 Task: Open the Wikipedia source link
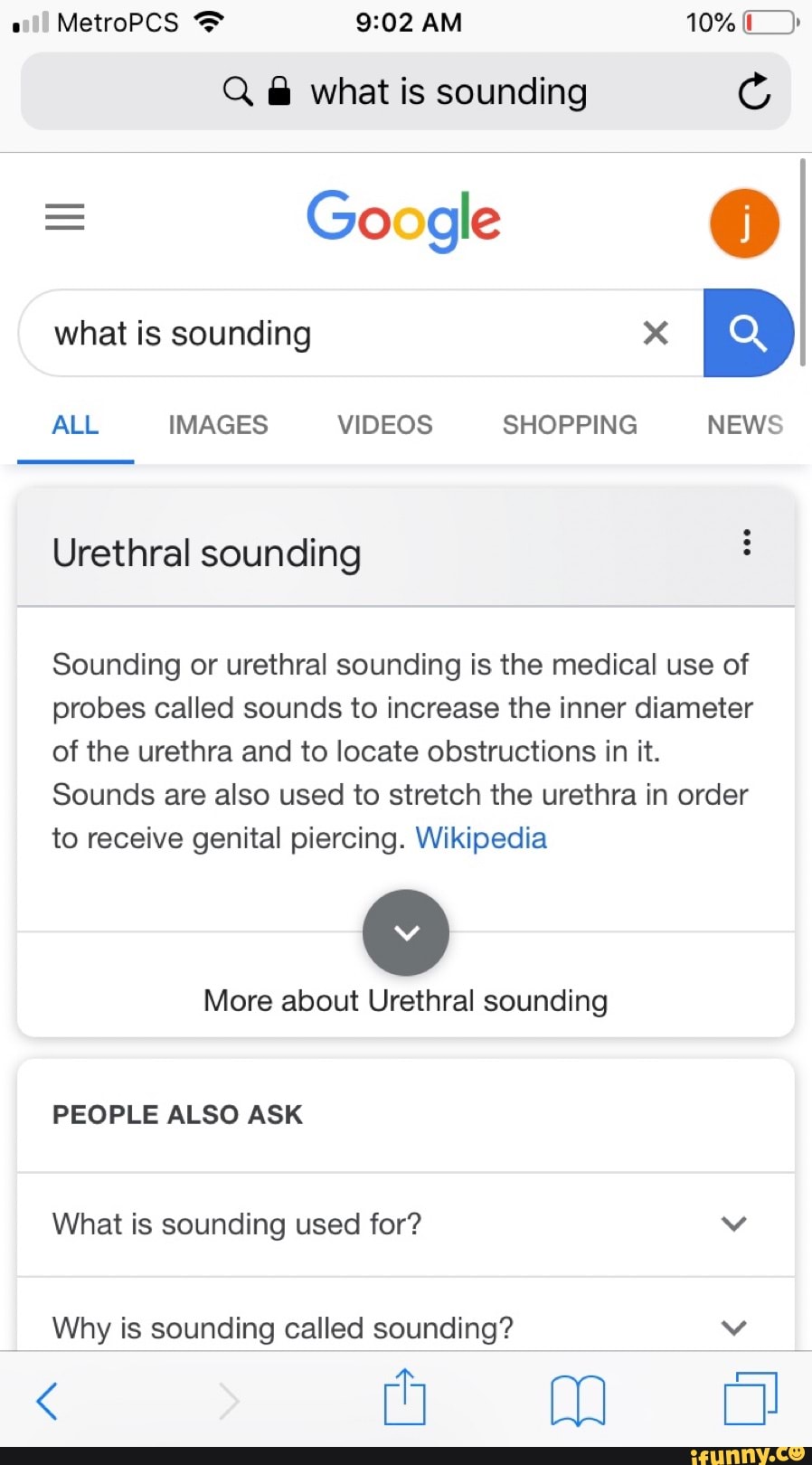click(x=480, y=838)
